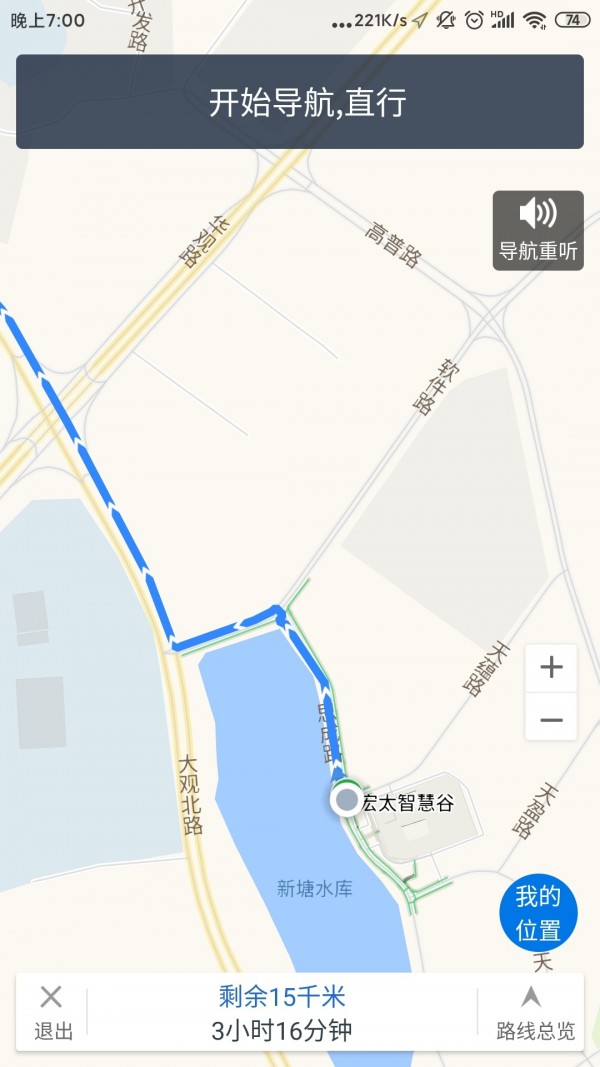Center map on 我的位置
Screen dimensions: 600x1067
(538, 912)
